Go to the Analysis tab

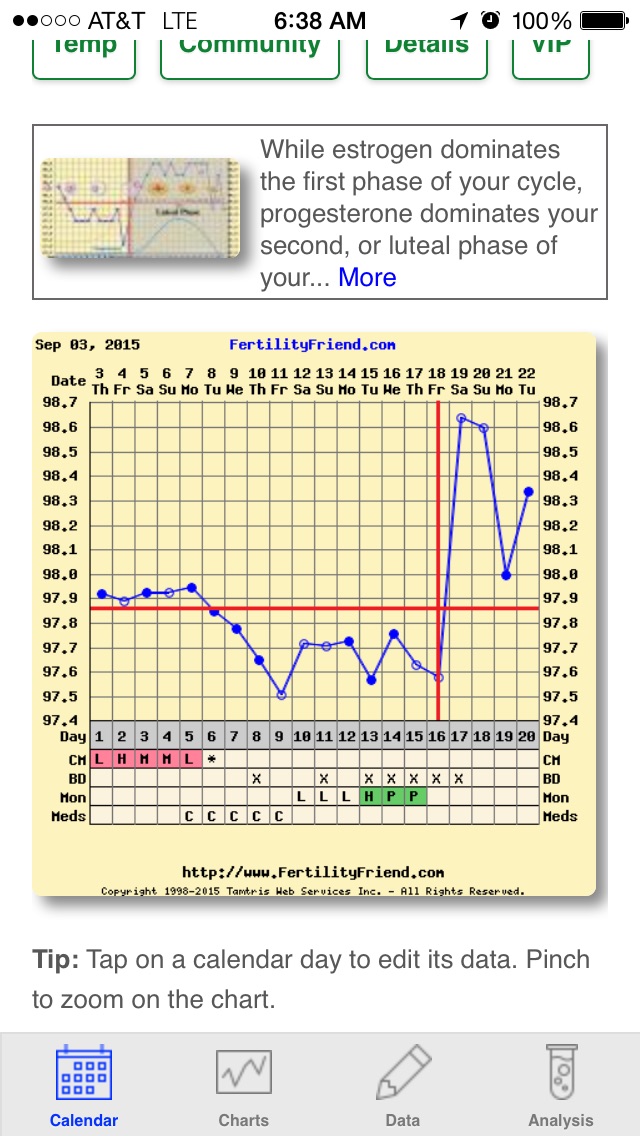point(561,1085)
